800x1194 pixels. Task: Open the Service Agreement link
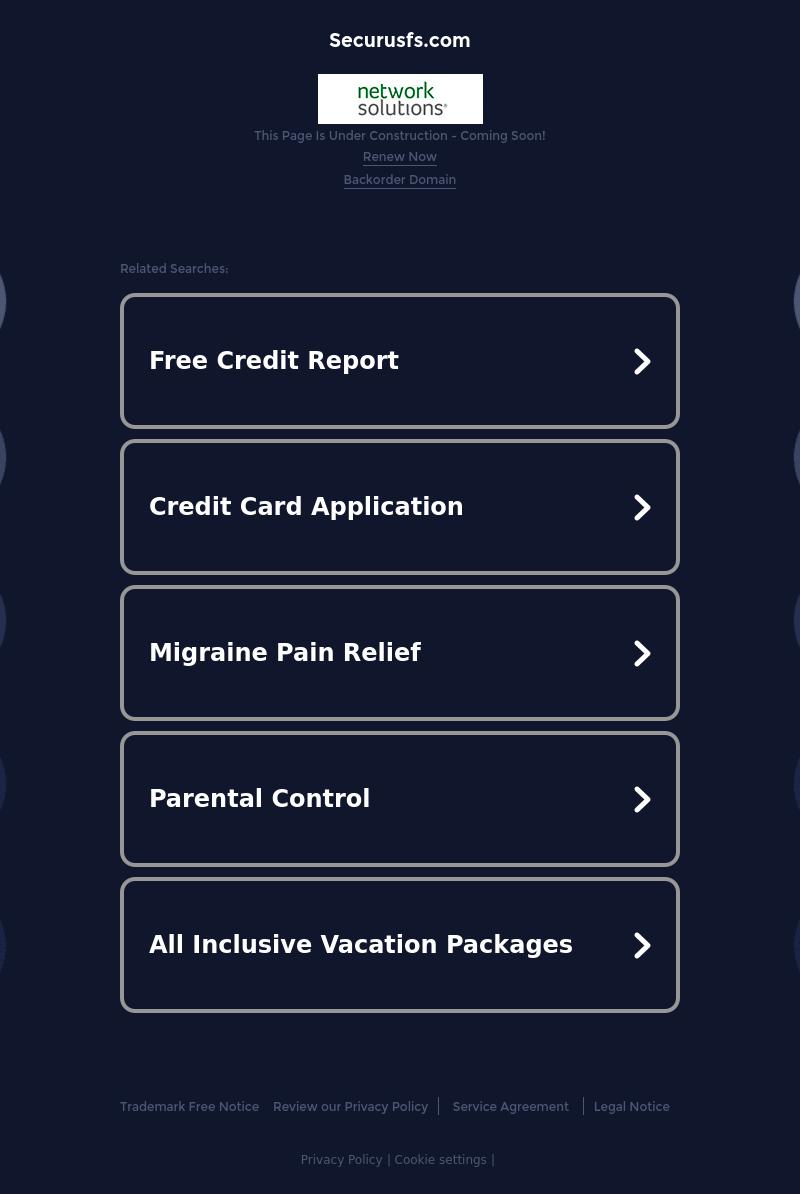(x=510, y=1107)
